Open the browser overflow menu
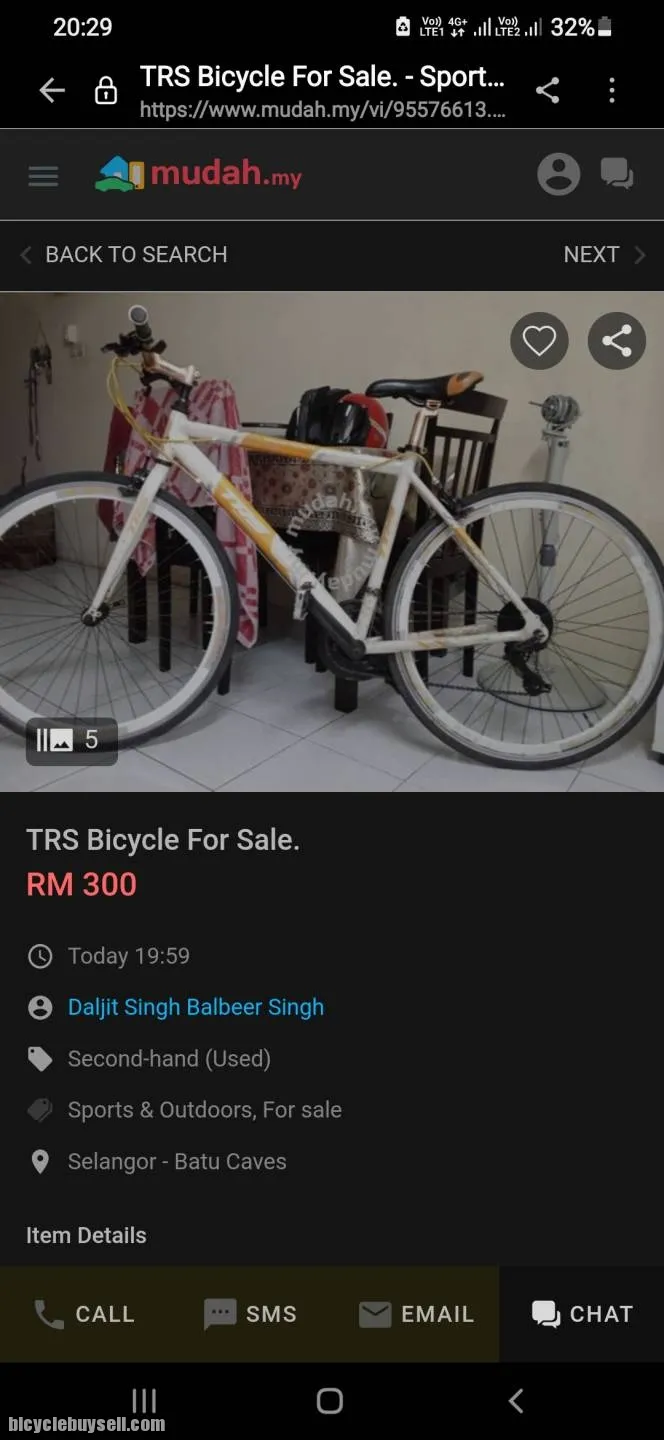The width and height of the screenshot is (664, 1440). click(x=612, y=91)
